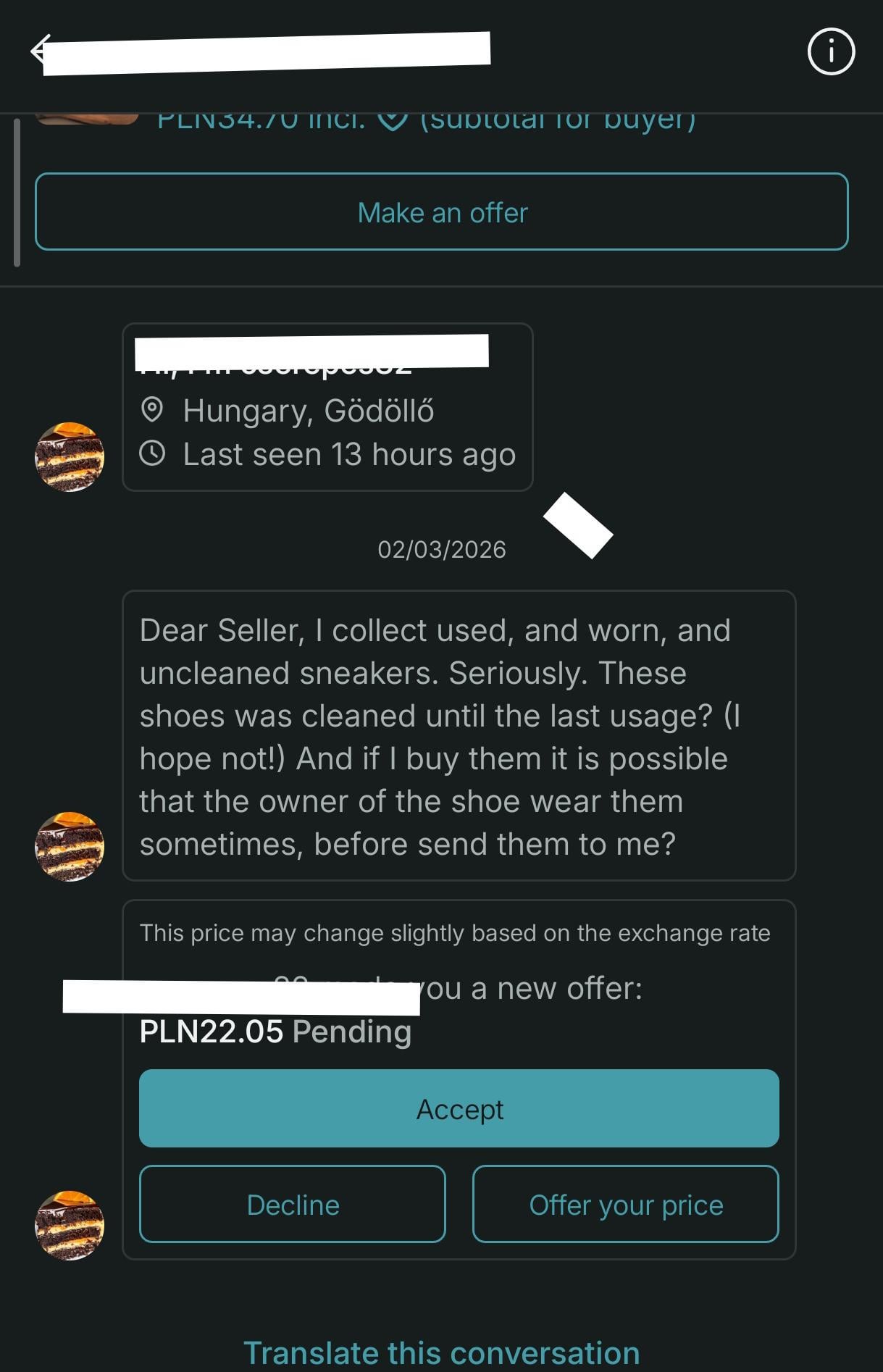Select Offer your price

(625, 1204)
